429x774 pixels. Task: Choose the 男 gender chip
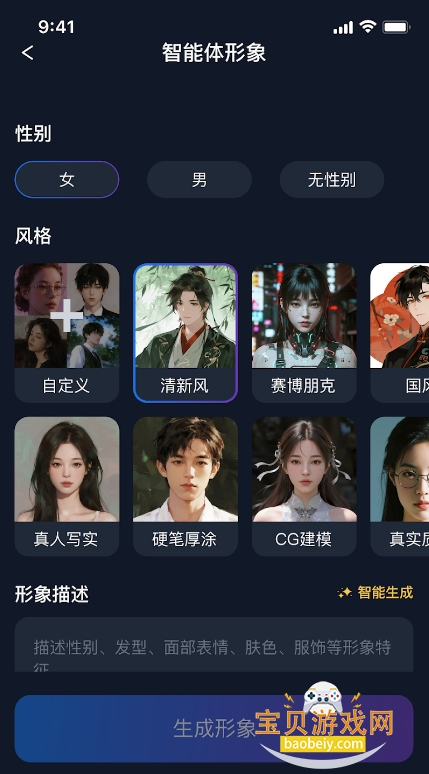[x=199, y=180]
